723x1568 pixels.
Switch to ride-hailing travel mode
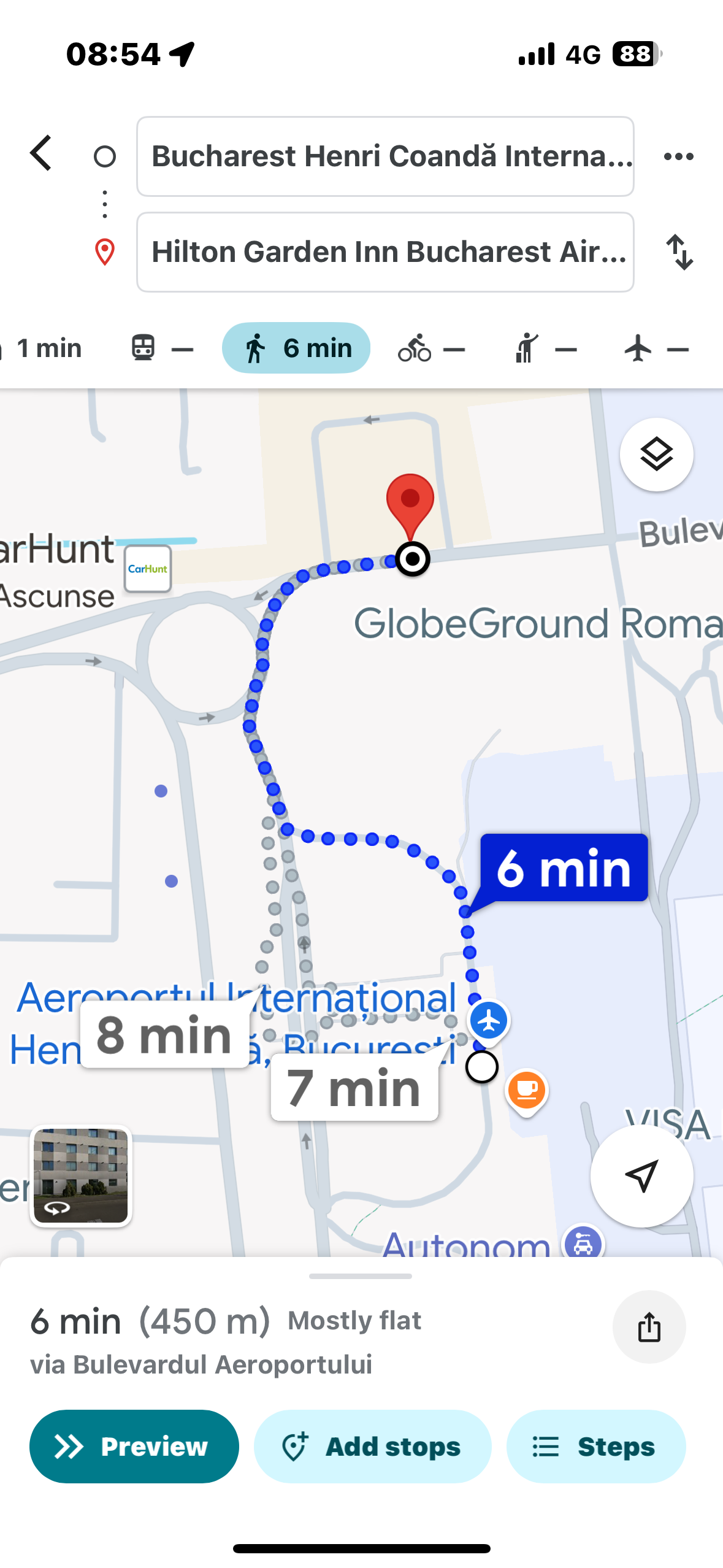click(545, 348)
